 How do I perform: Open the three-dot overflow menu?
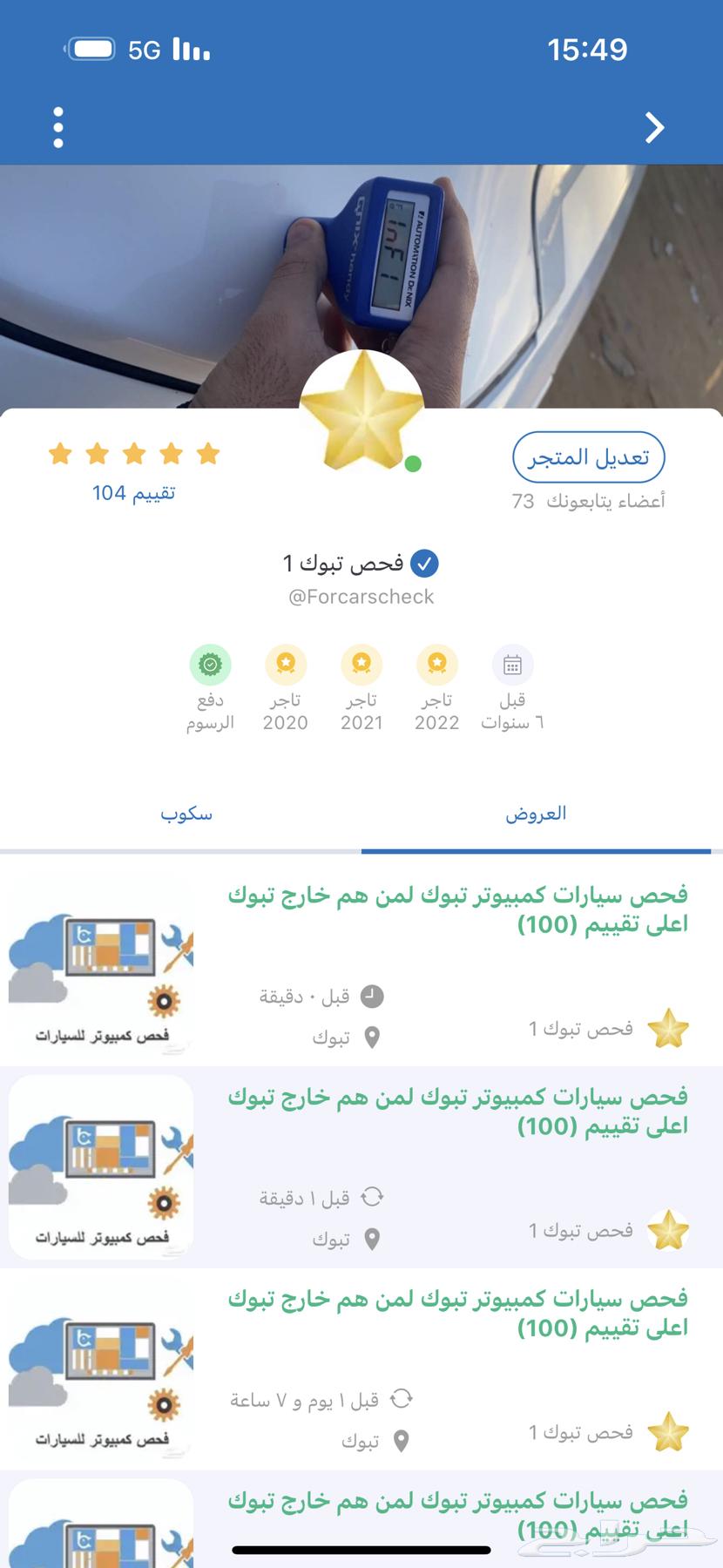pyautogui.click(x=57, y=127)
